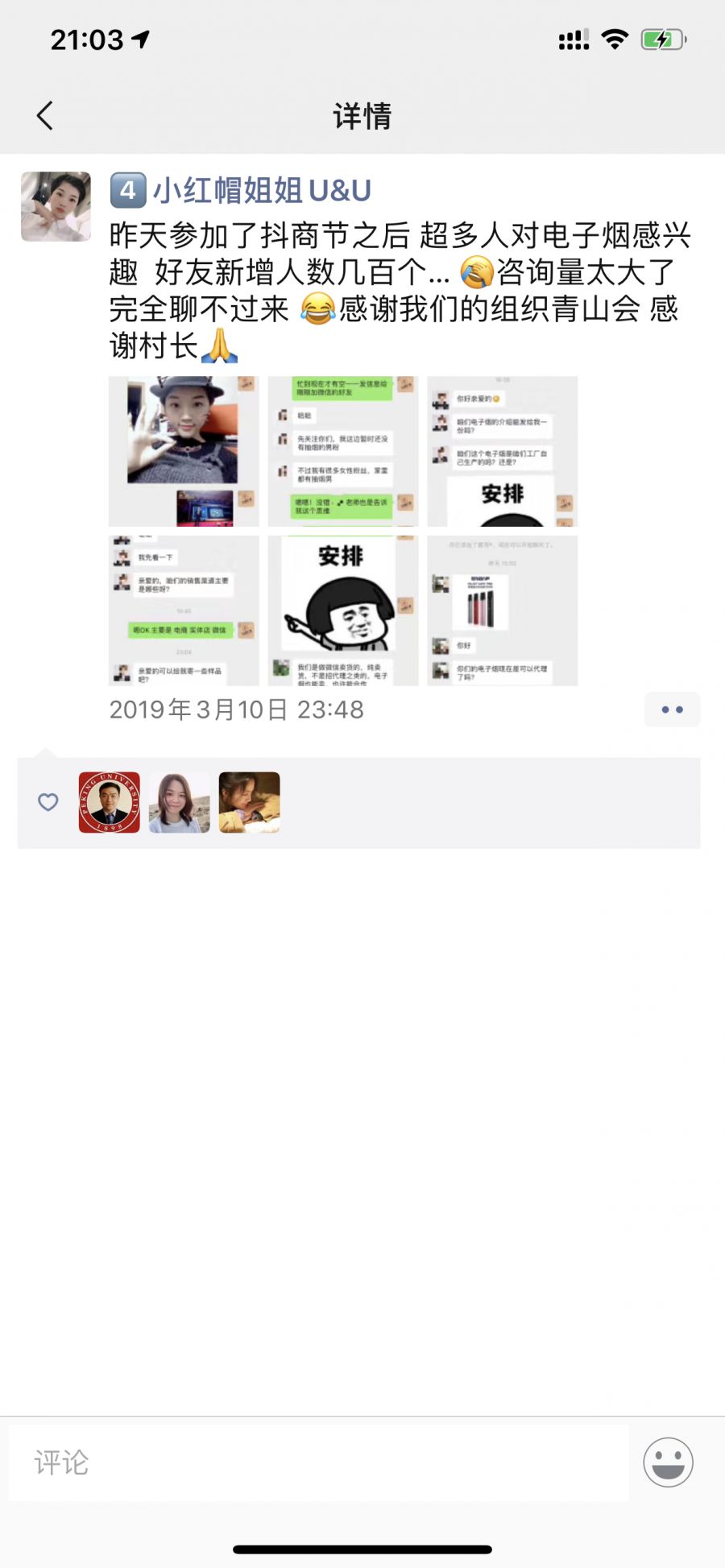This screenshot has width=725, height=1568.
Task: Open 小红帽姐姐 U&U's profile avatar
Action: (x=56, y=206)
